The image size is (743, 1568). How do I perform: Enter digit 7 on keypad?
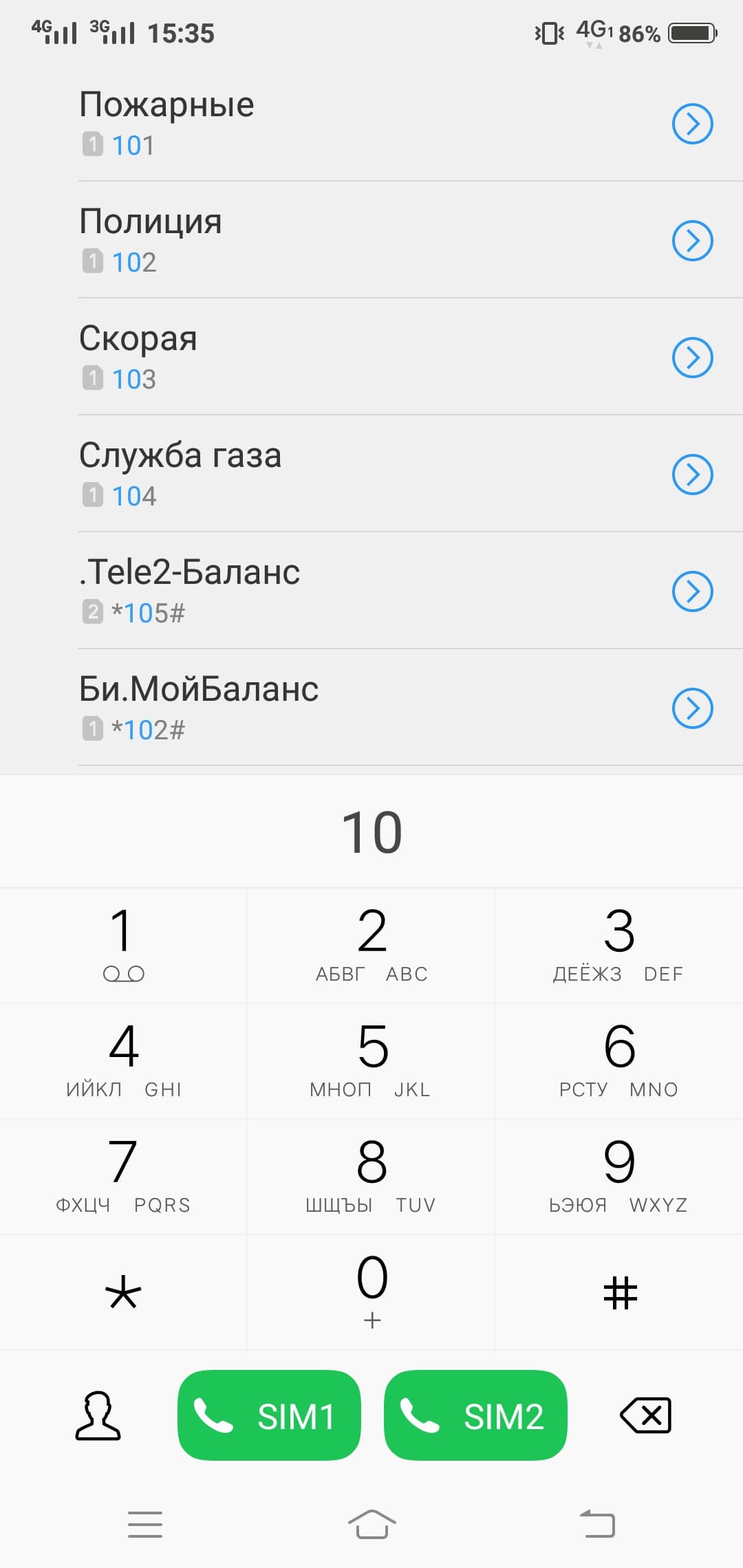point(123,1175)
